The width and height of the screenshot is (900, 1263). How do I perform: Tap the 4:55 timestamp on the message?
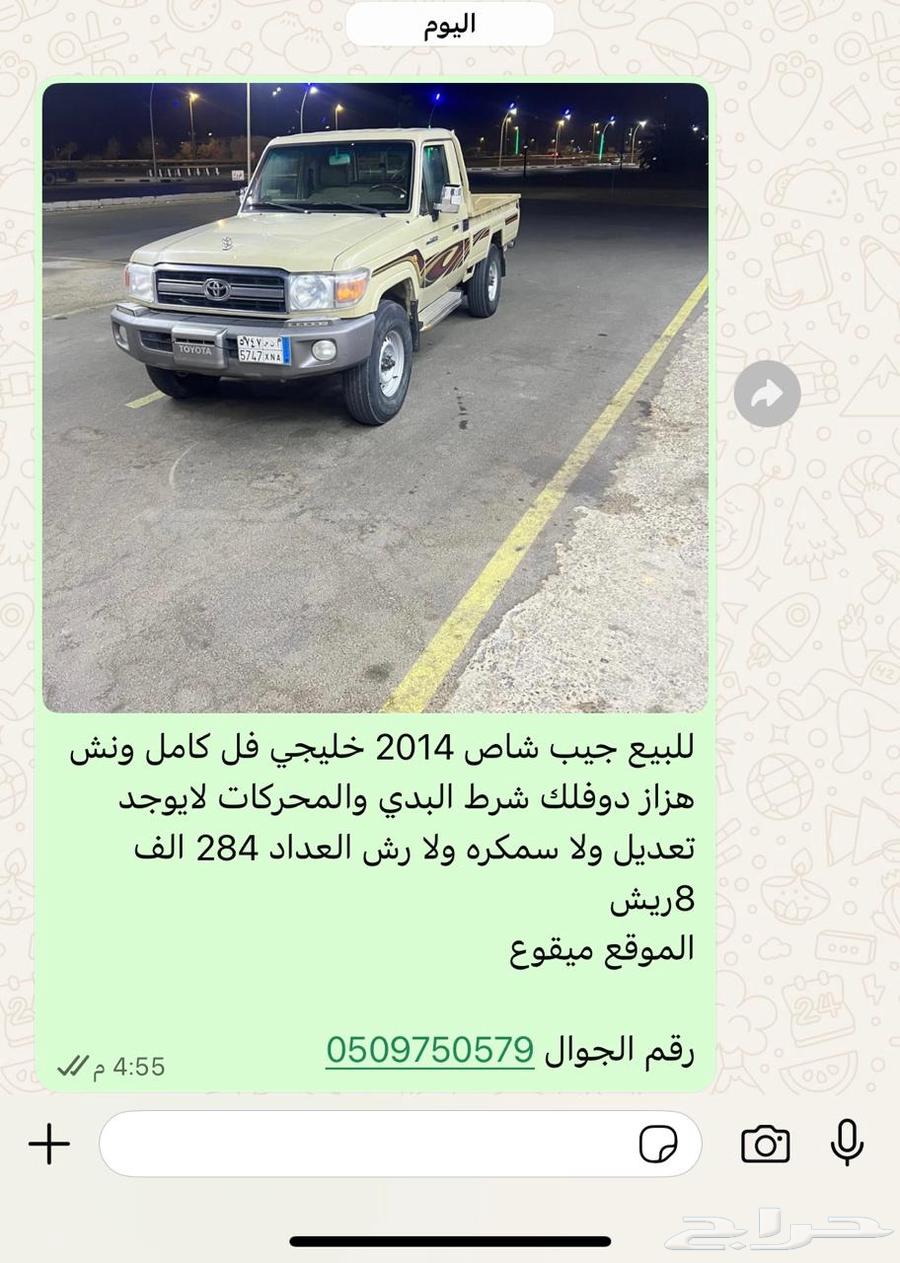click(x=134, y=1067)
